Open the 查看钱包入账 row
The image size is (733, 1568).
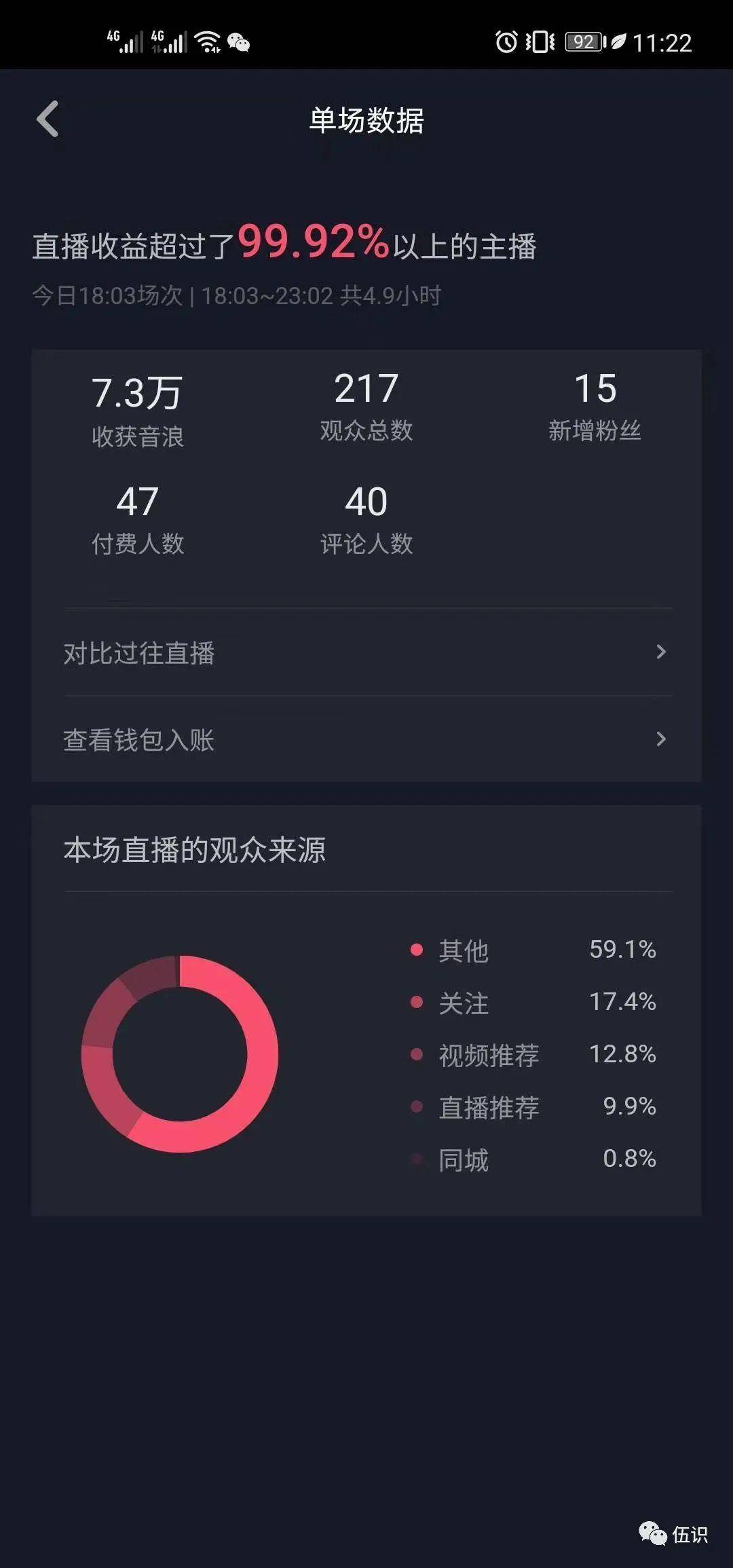[x=366, y=739]
